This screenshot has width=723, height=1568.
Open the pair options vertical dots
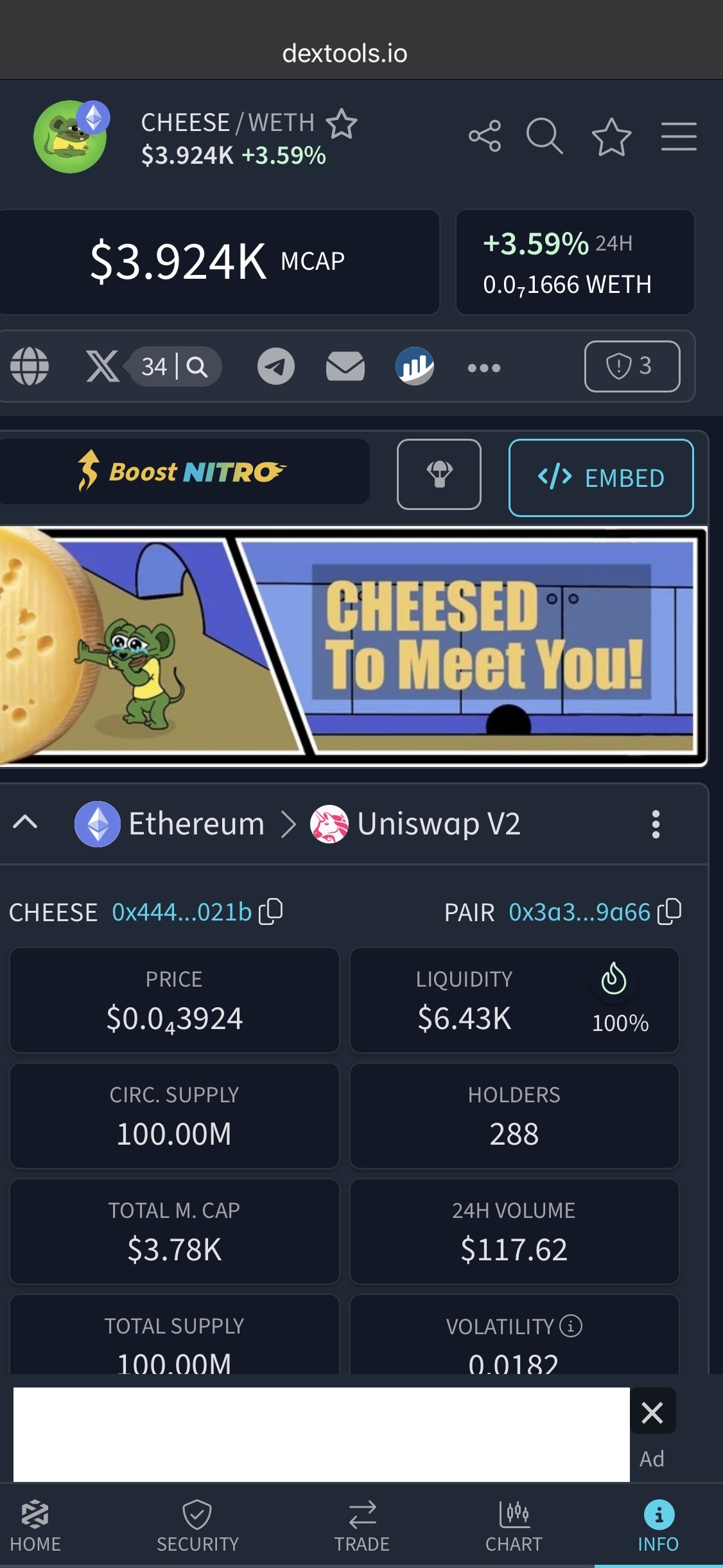point(656,824)
